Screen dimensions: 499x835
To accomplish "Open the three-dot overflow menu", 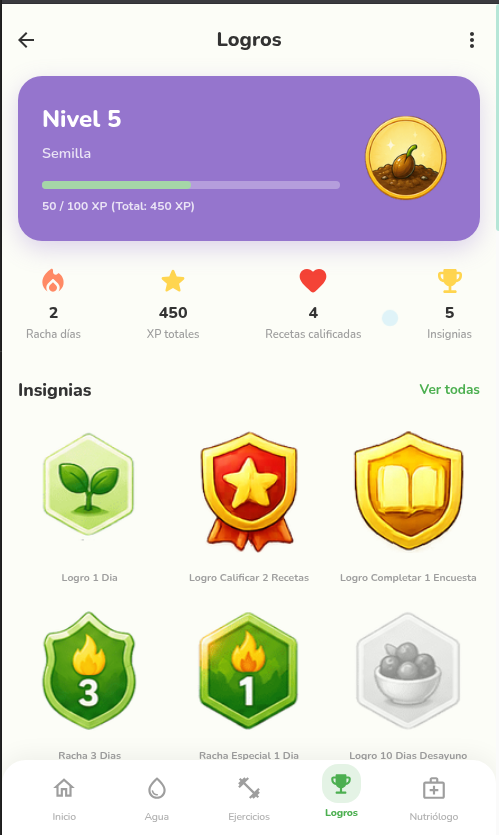I will pos(472,40).
